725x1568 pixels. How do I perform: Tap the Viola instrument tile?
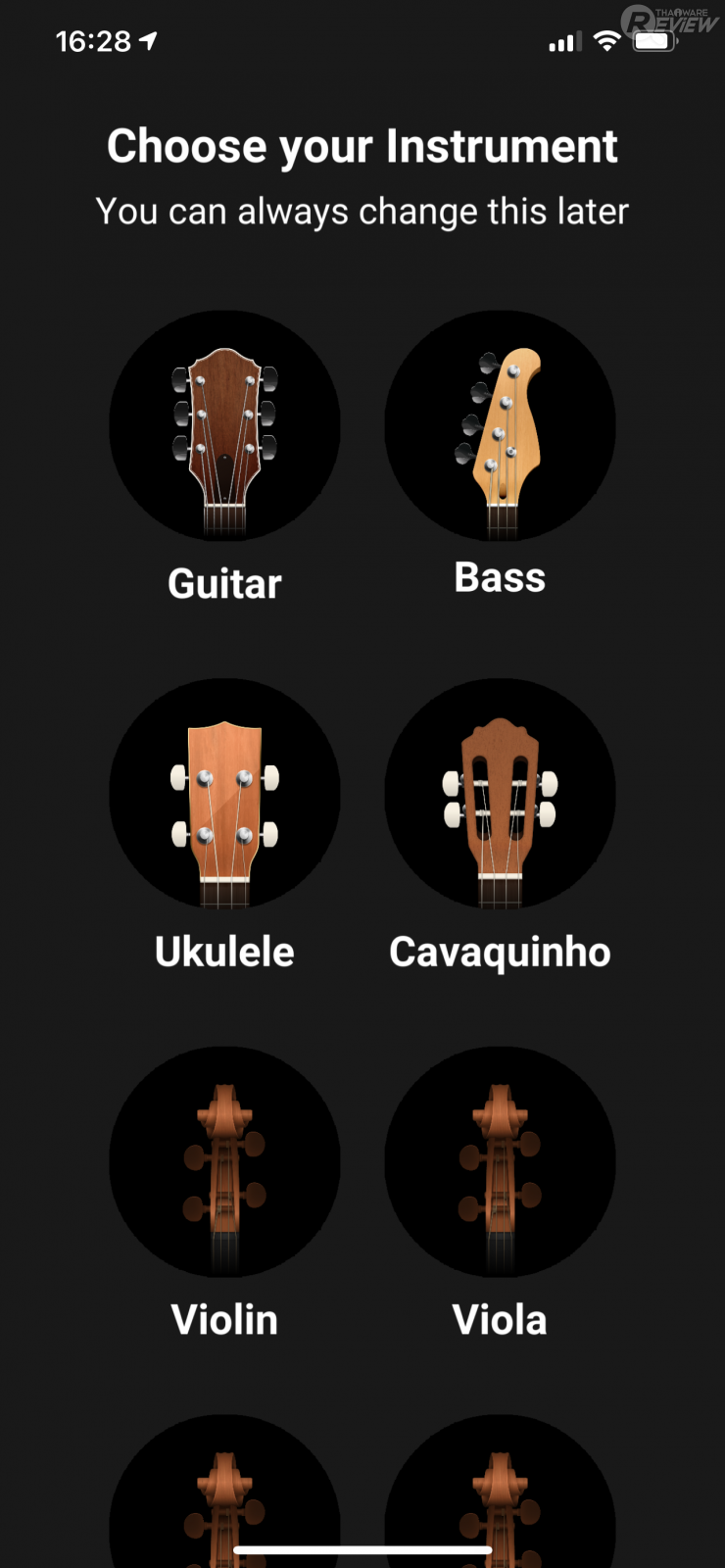pos(500,1161)
